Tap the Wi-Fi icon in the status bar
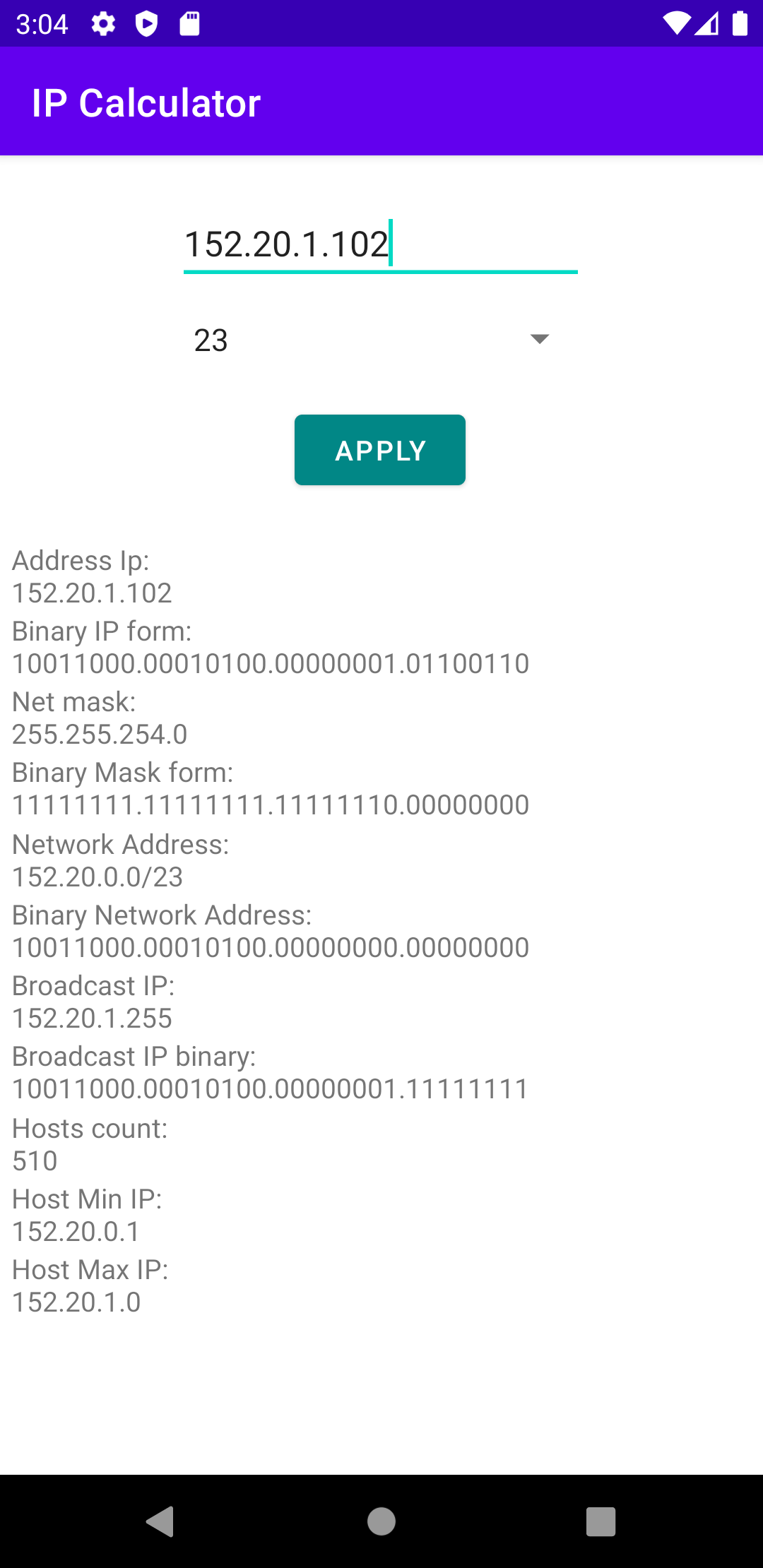 pyautogui.click(x=676, y=23)
